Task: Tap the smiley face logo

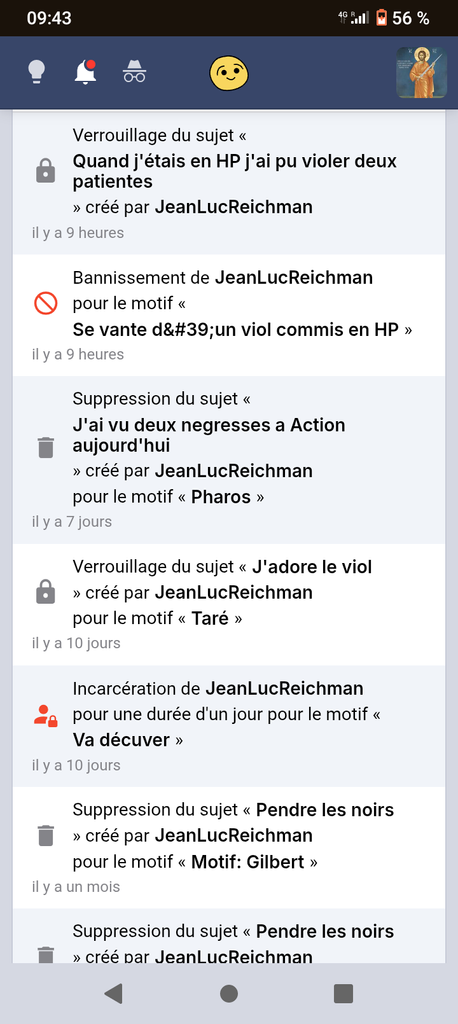Action: (x=229, y=72)
